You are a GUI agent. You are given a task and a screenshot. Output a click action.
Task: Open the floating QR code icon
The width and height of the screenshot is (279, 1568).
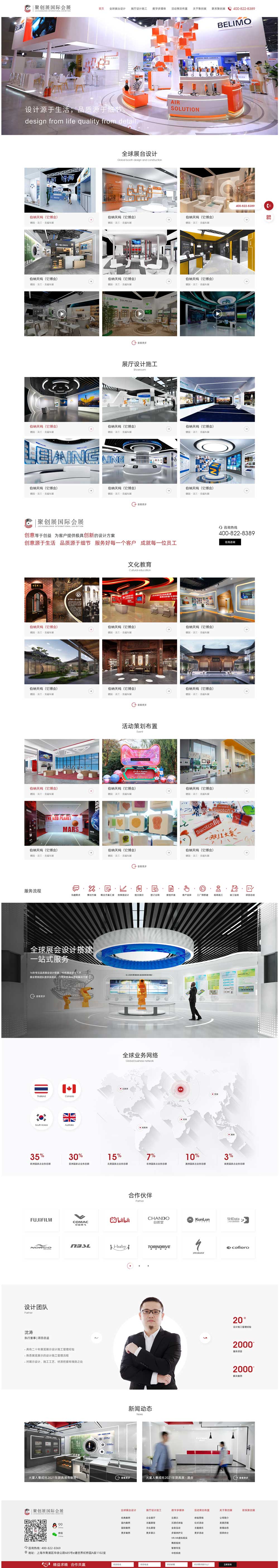269,217
